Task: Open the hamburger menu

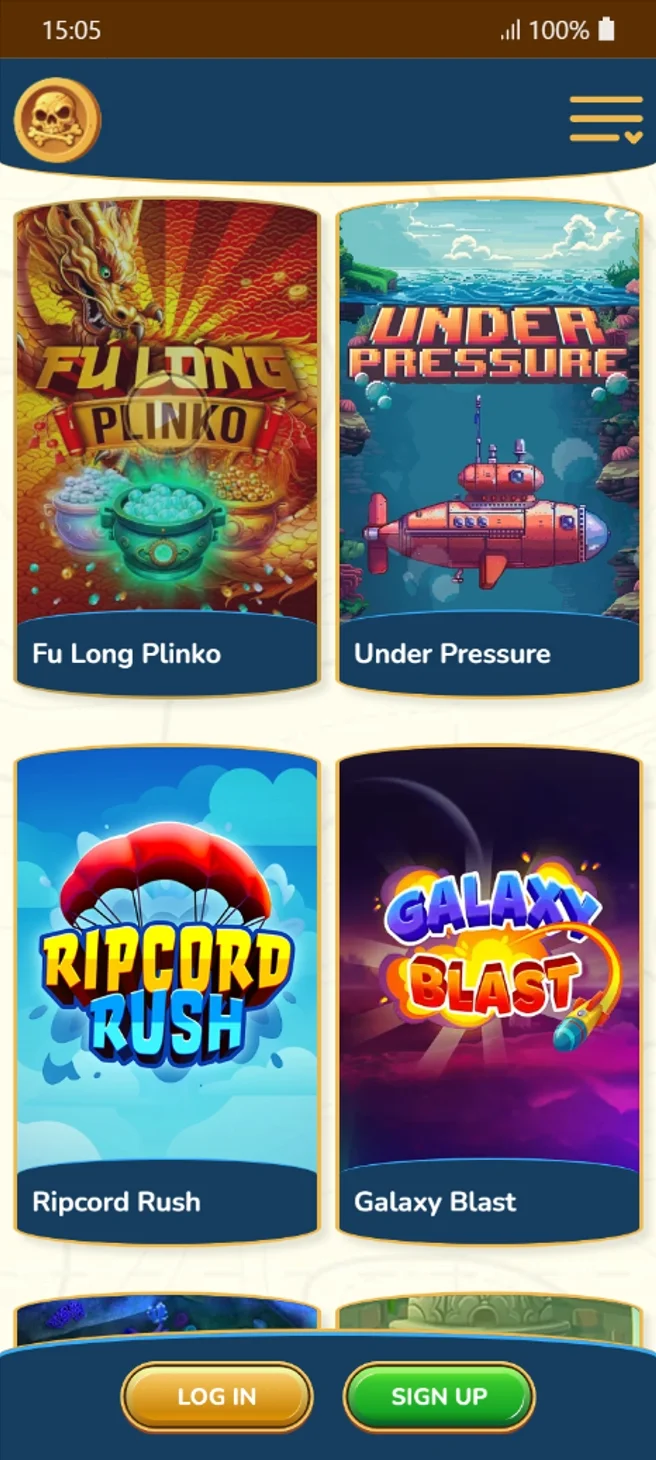Action: [605, 120]
